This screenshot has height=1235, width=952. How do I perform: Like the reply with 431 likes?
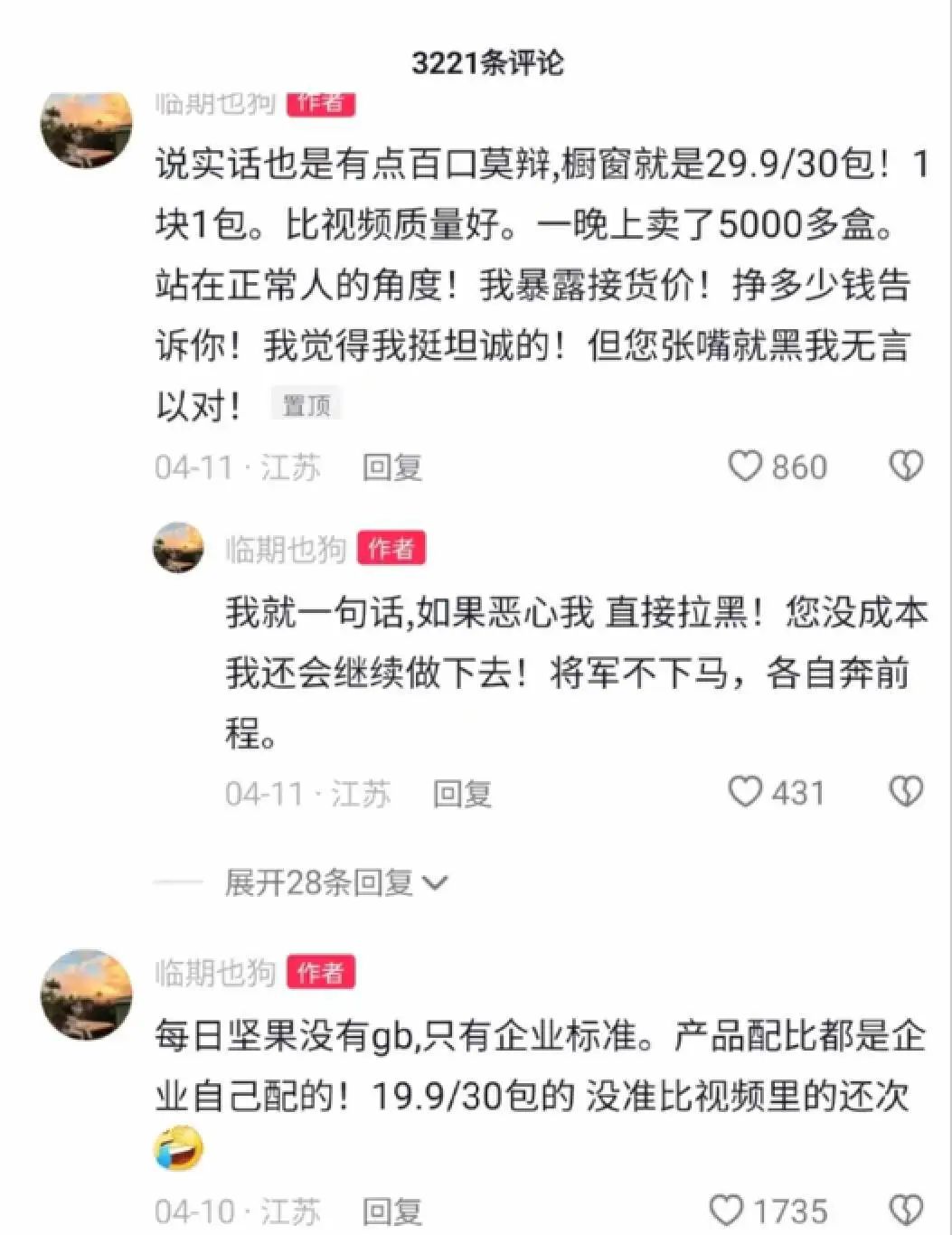point(746,793)
